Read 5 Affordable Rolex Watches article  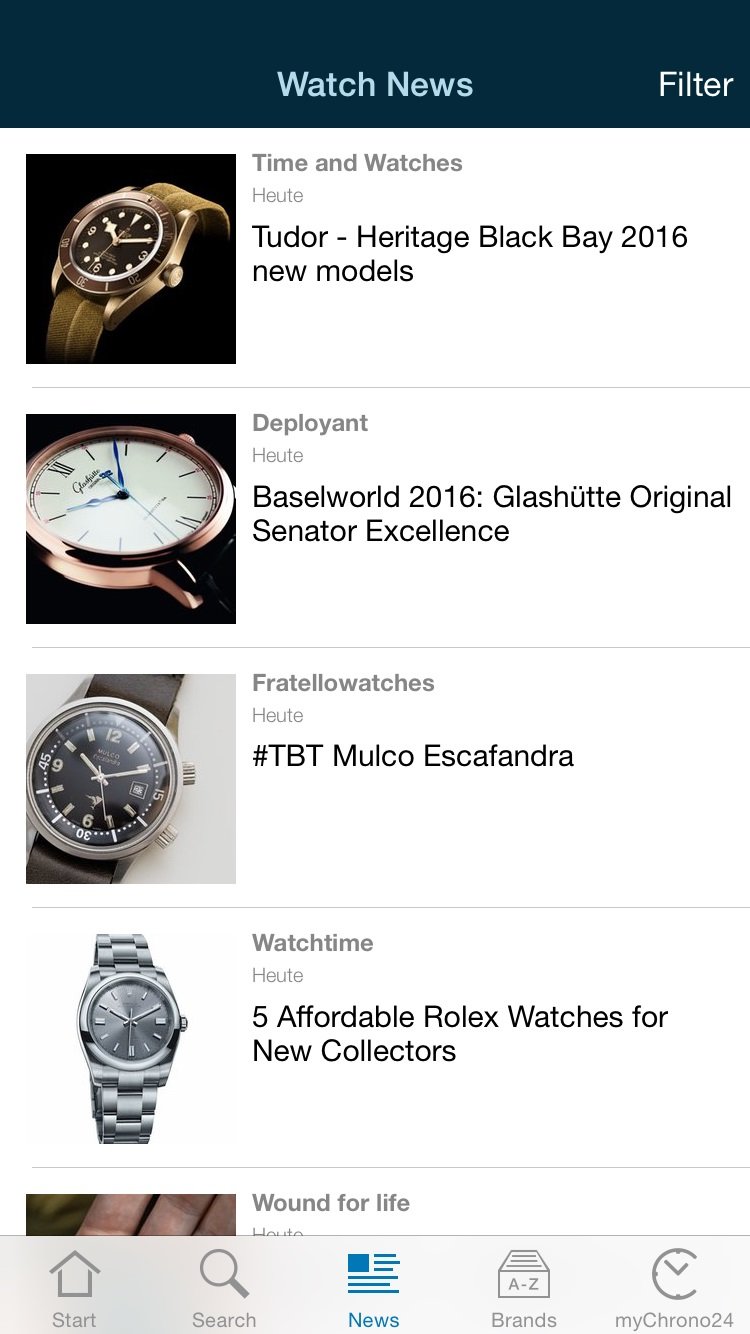(x=459, y=1033)
